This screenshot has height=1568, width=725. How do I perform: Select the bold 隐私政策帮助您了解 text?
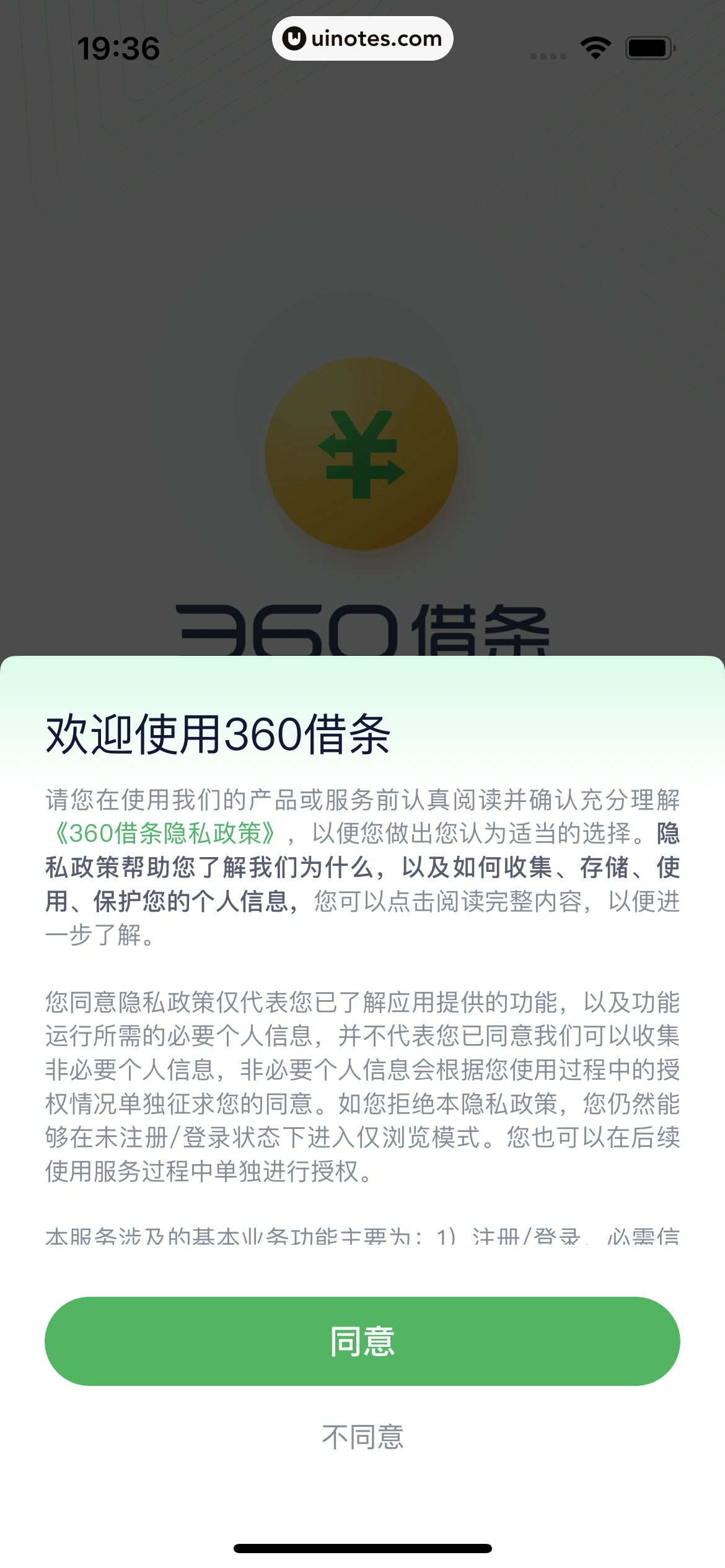362,867
